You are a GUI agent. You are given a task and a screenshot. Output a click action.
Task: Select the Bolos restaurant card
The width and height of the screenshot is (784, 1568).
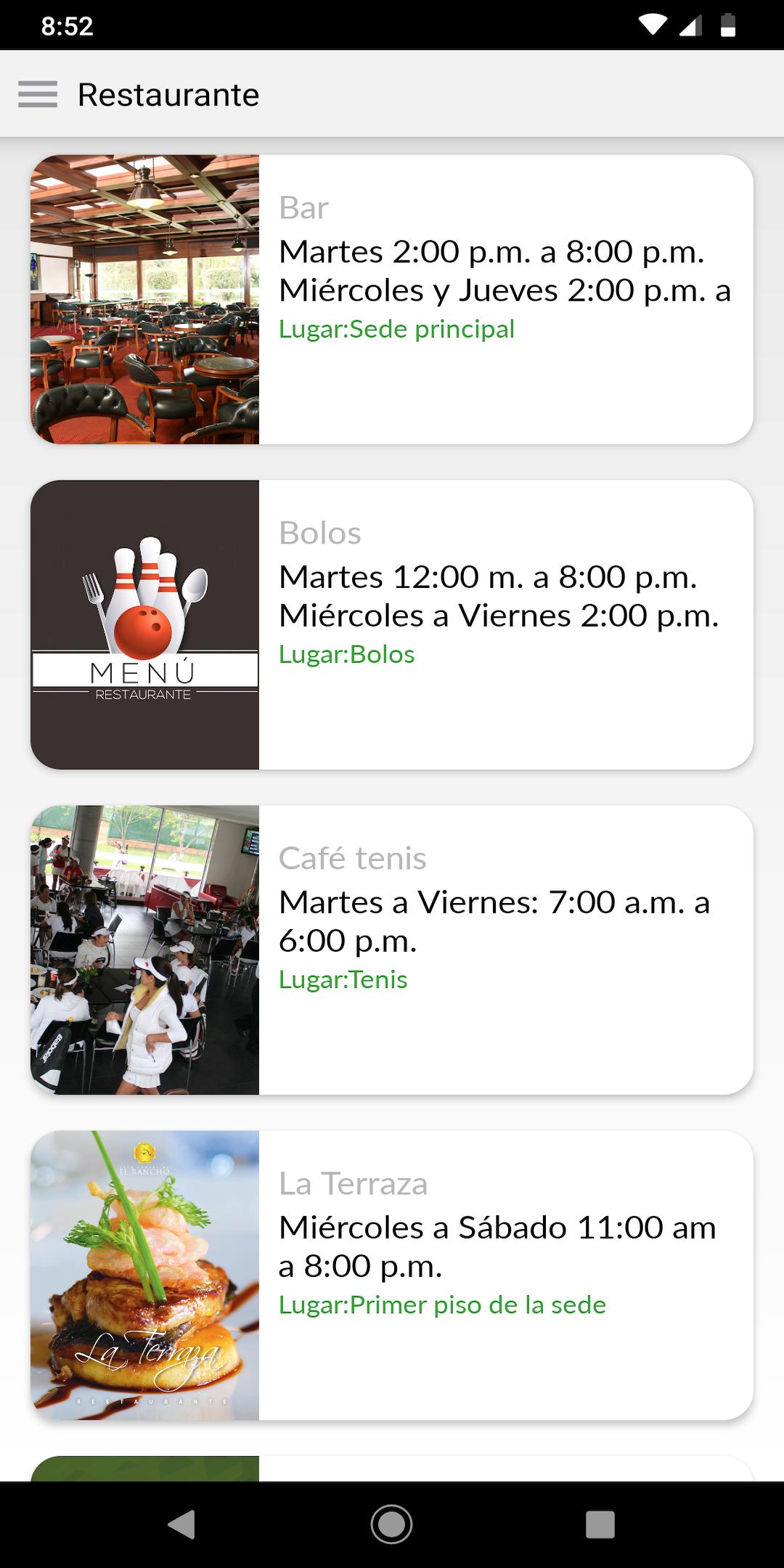[392, 624]
